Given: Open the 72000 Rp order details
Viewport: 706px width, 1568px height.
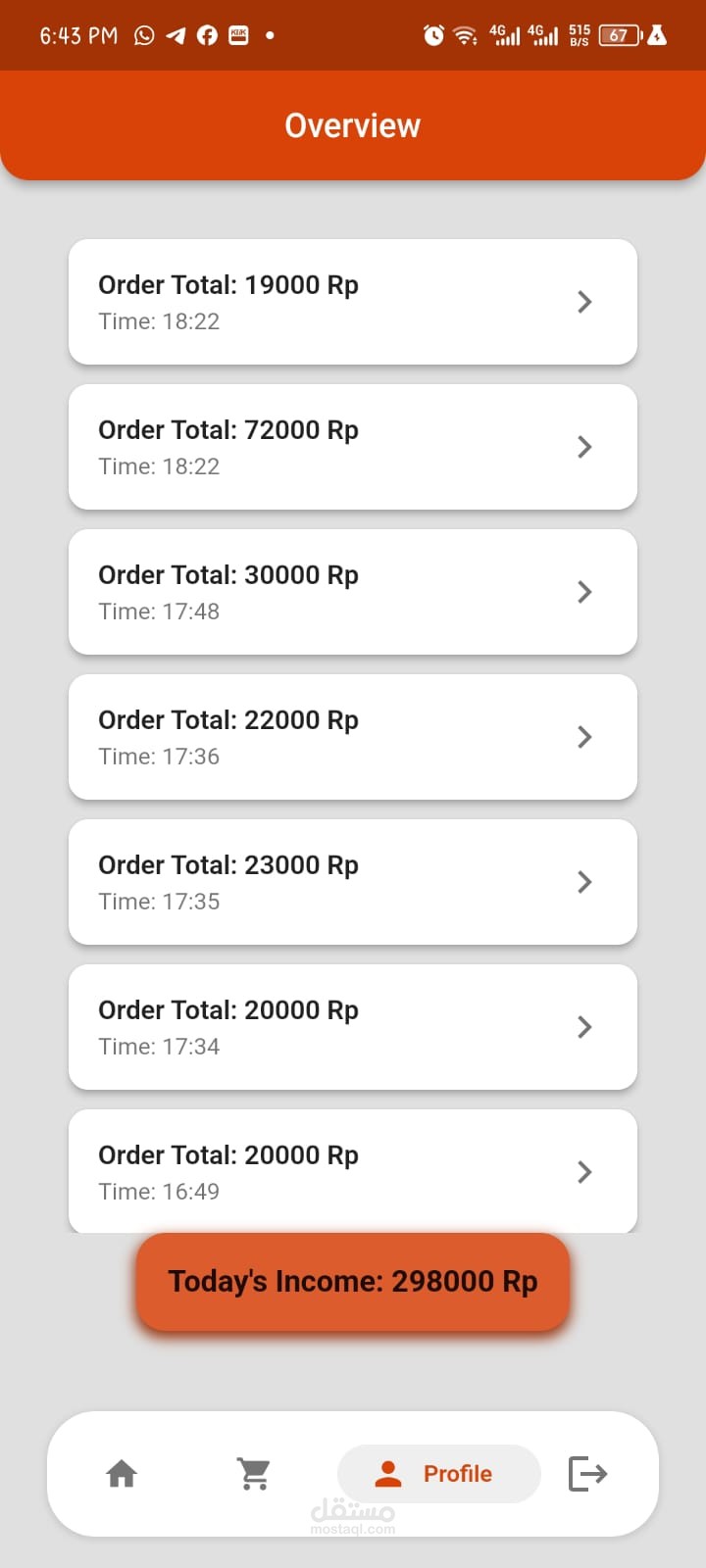Looking at the screenshot, I should pos(352,447).
